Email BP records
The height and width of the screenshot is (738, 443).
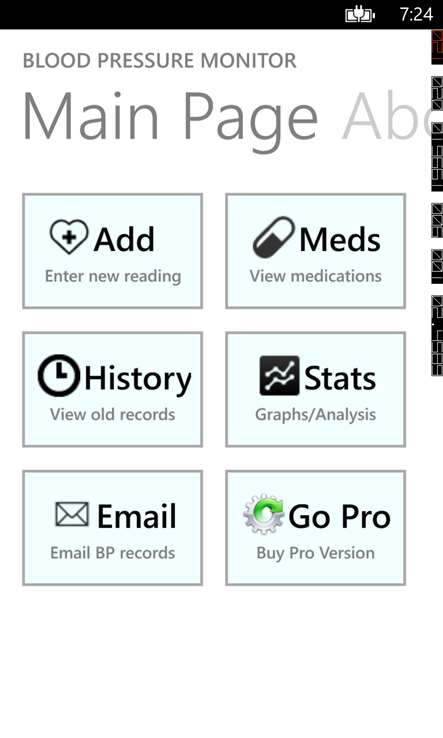click(113, 528)
